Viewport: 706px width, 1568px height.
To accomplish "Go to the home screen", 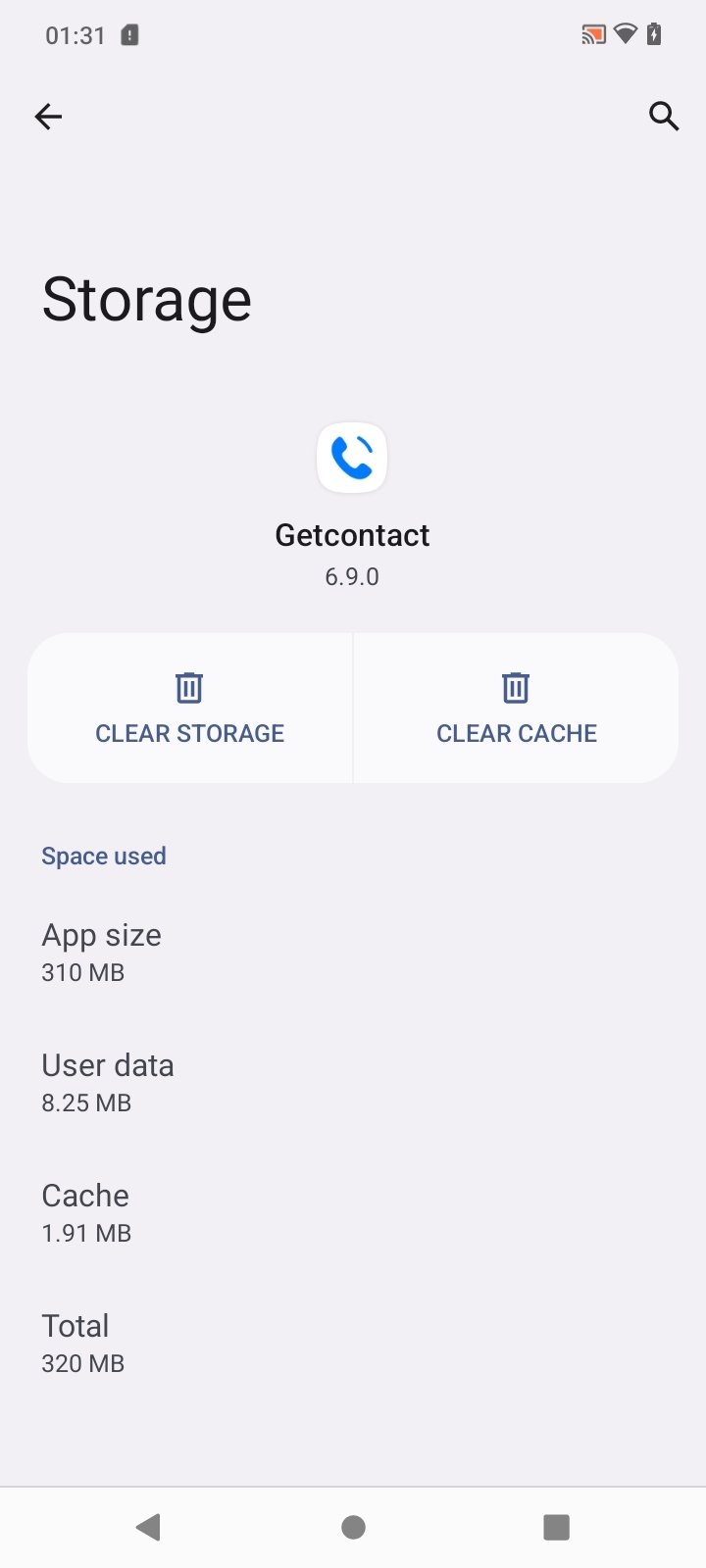I will 353,1527.
